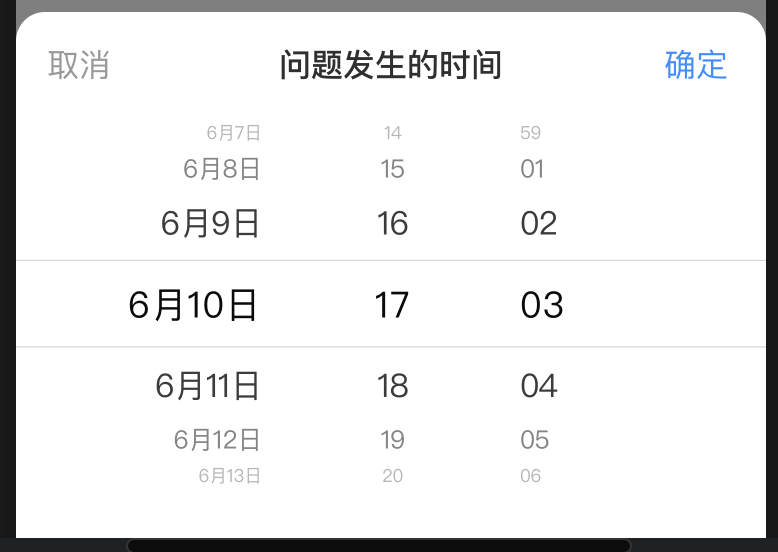Choose minute 04 in the minute wheel
The width and height of the screenshot is (778, 552).
point(538,386)
